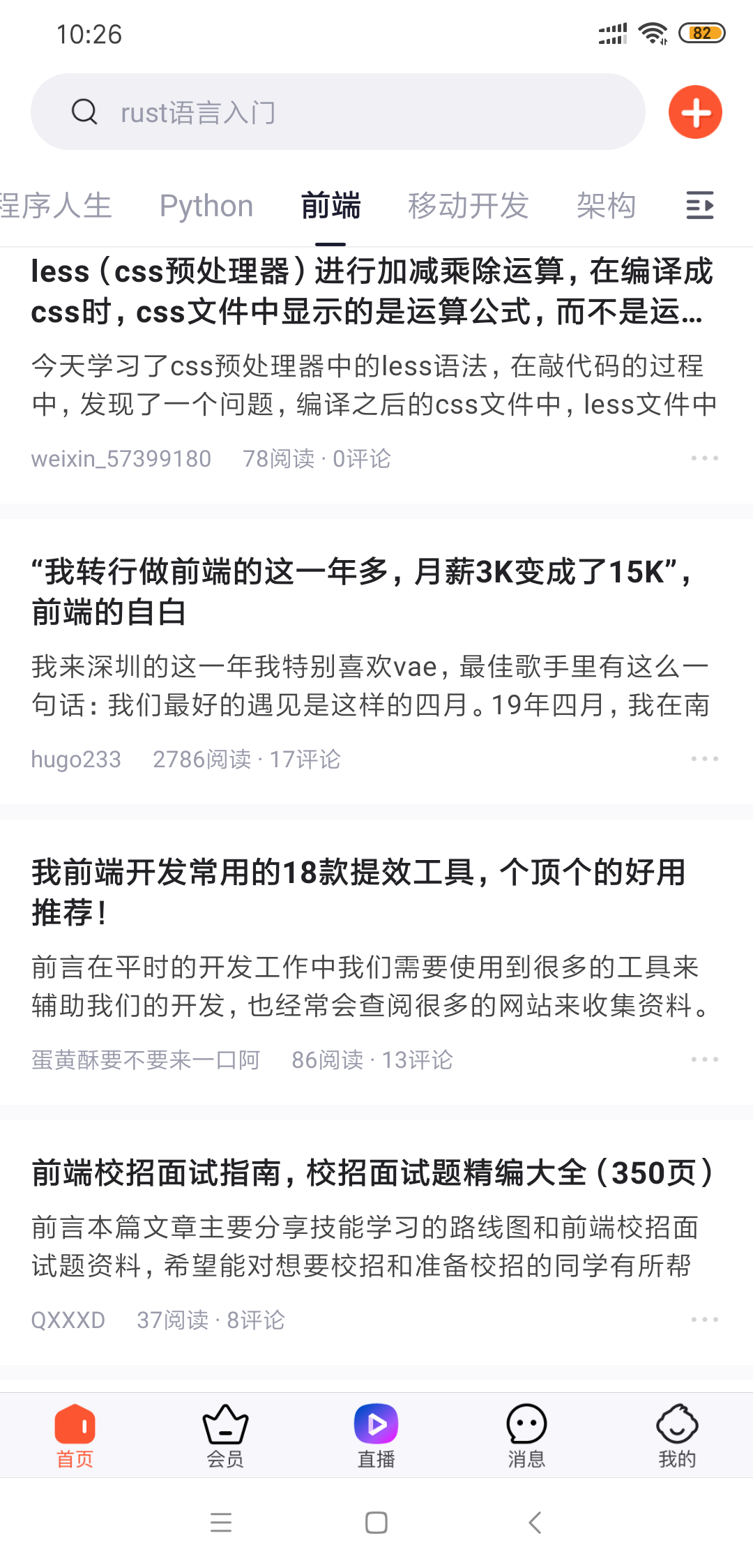The image size is (753, 1568).
Task: Open more options for weixin_57399180's article
Action: 704,458
